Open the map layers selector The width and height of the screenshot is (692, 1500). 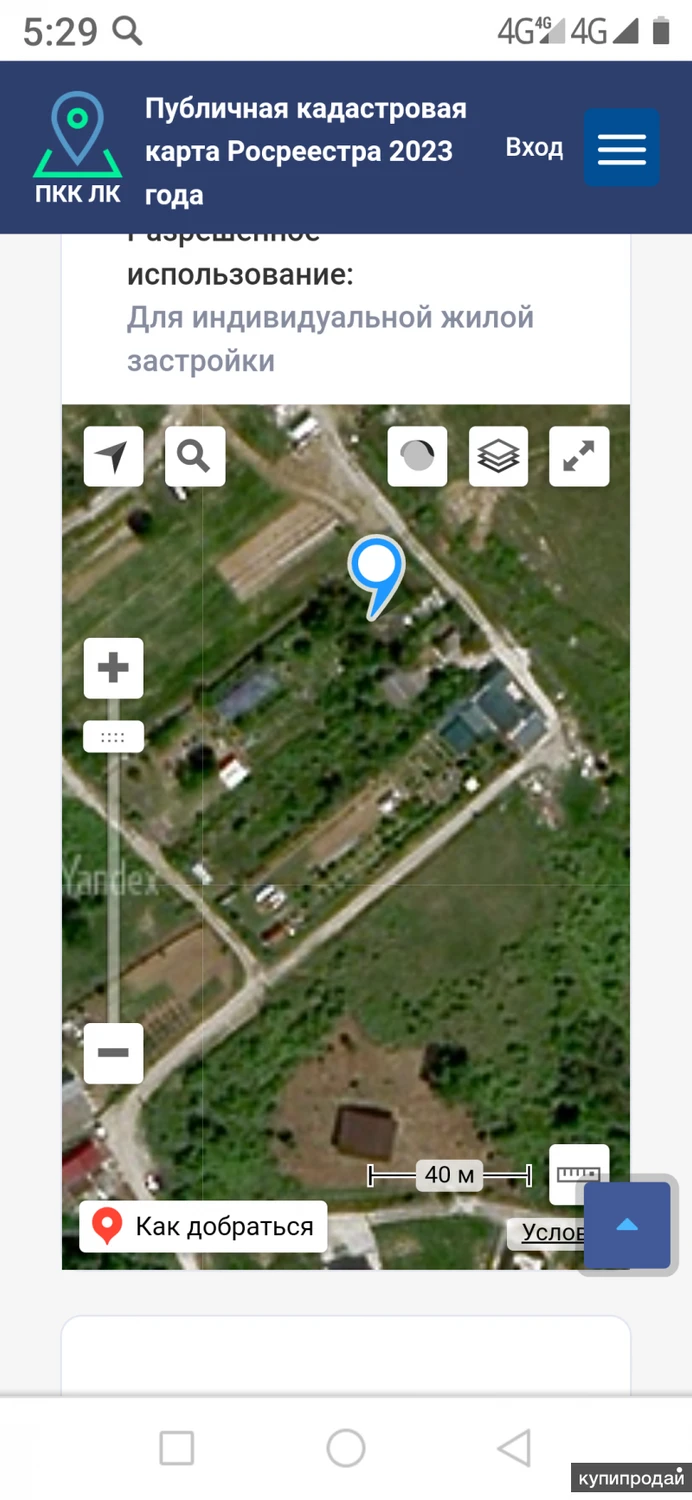[498, 457]
